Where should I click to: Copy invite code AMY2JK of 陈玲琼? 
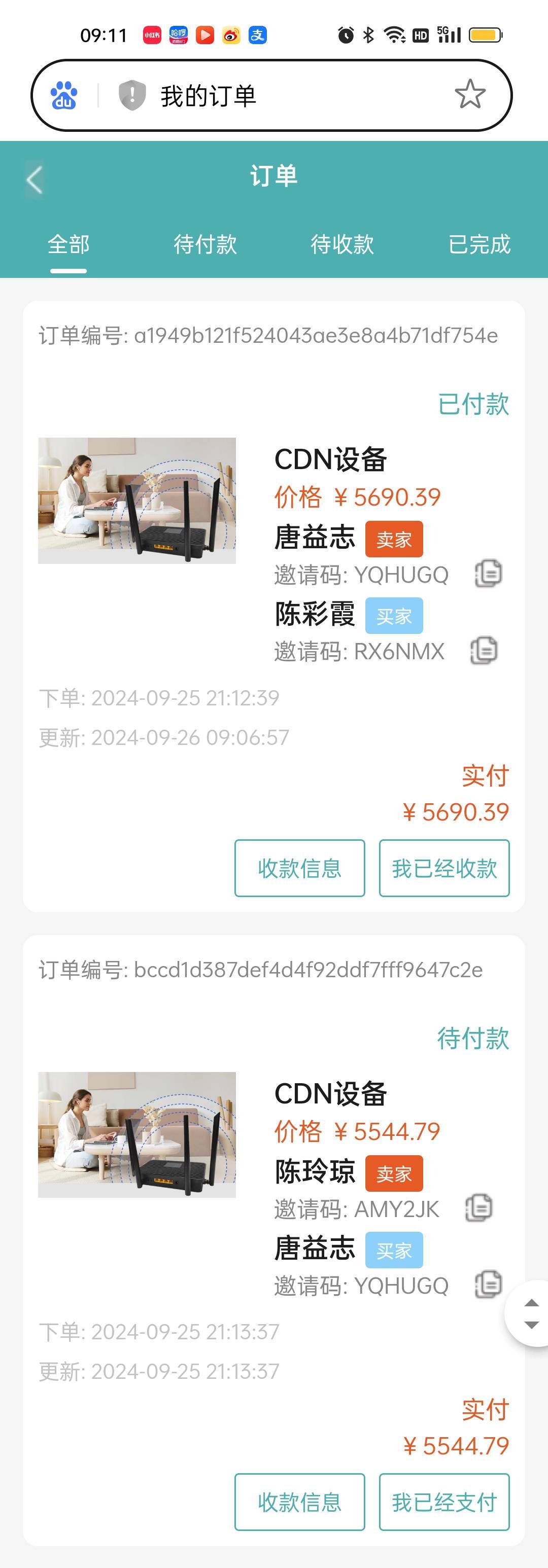click(x=479, y=1207)
